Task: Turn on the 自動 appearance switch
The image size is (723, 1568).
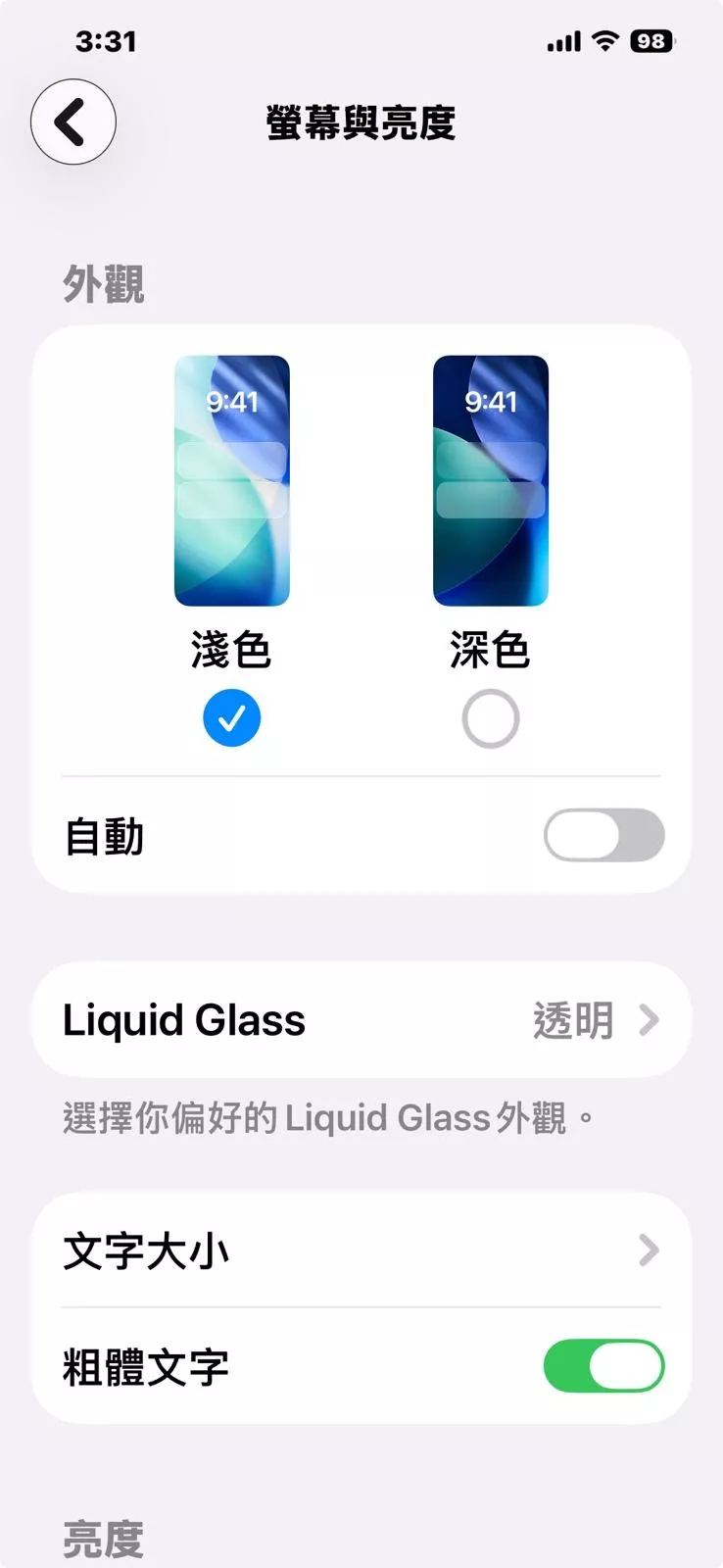Action: pos(603,836)
